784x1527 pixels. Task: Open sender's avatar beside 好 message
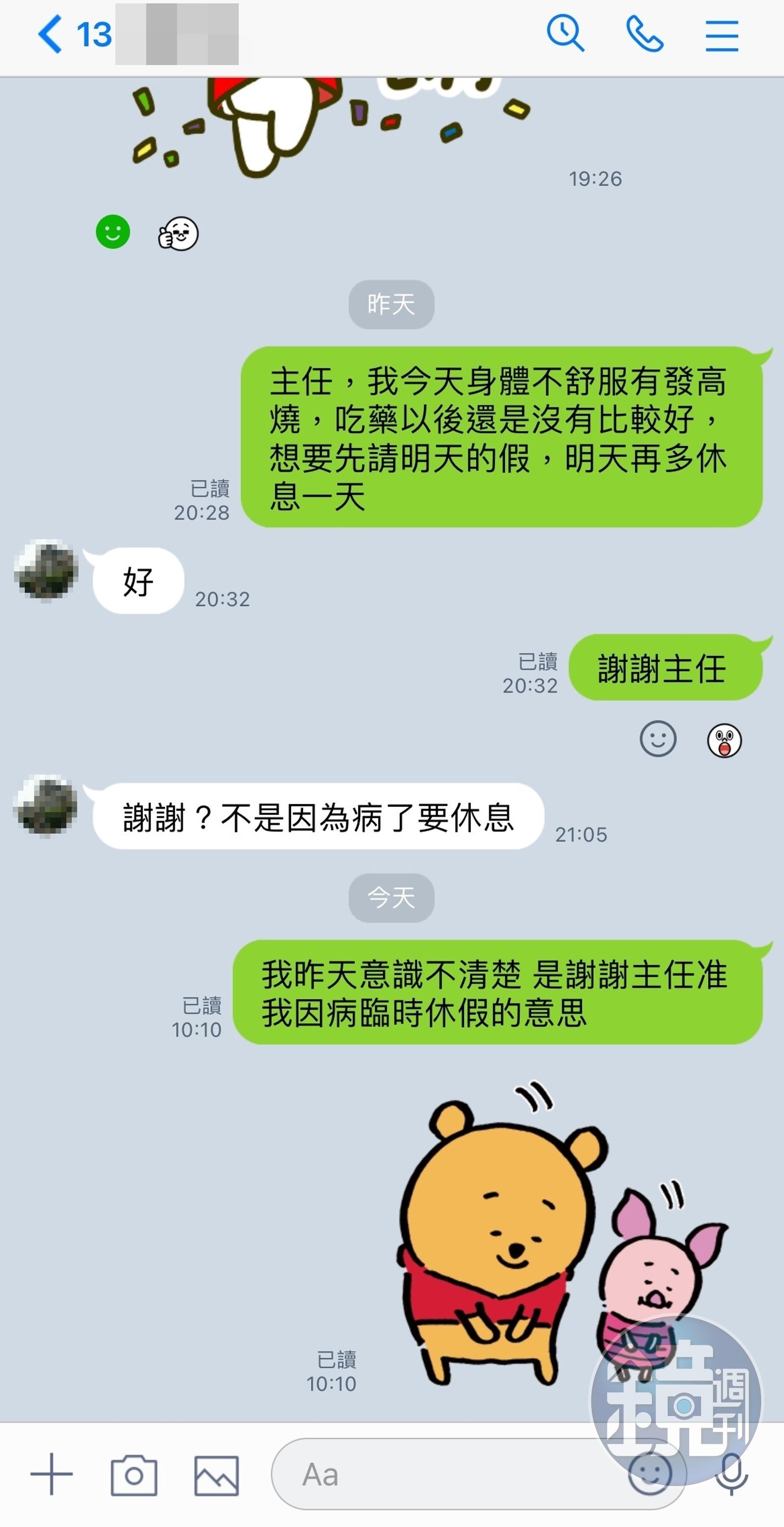tap(47, 571)
